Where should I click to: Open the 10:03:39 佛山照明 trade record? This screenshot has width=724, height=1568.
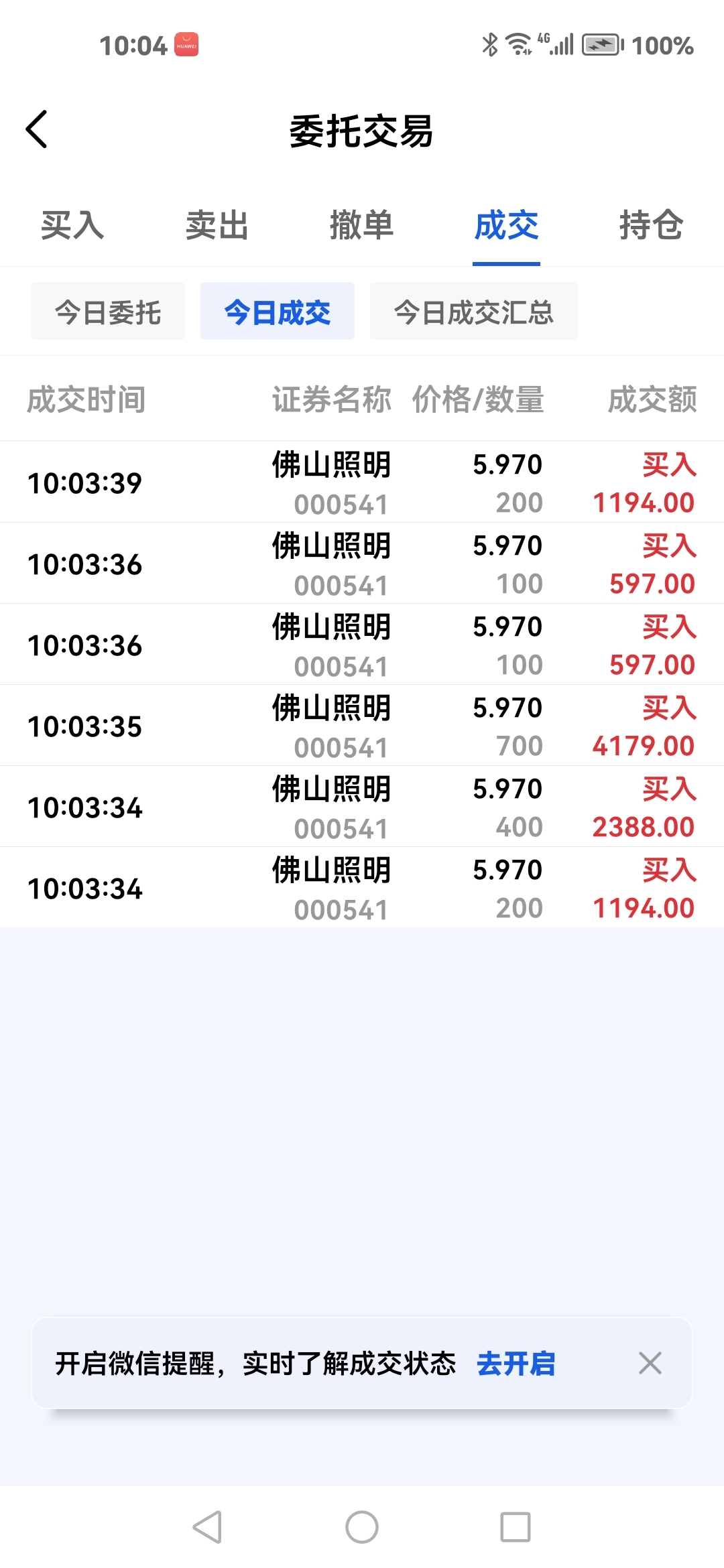(x=362, y=482)
